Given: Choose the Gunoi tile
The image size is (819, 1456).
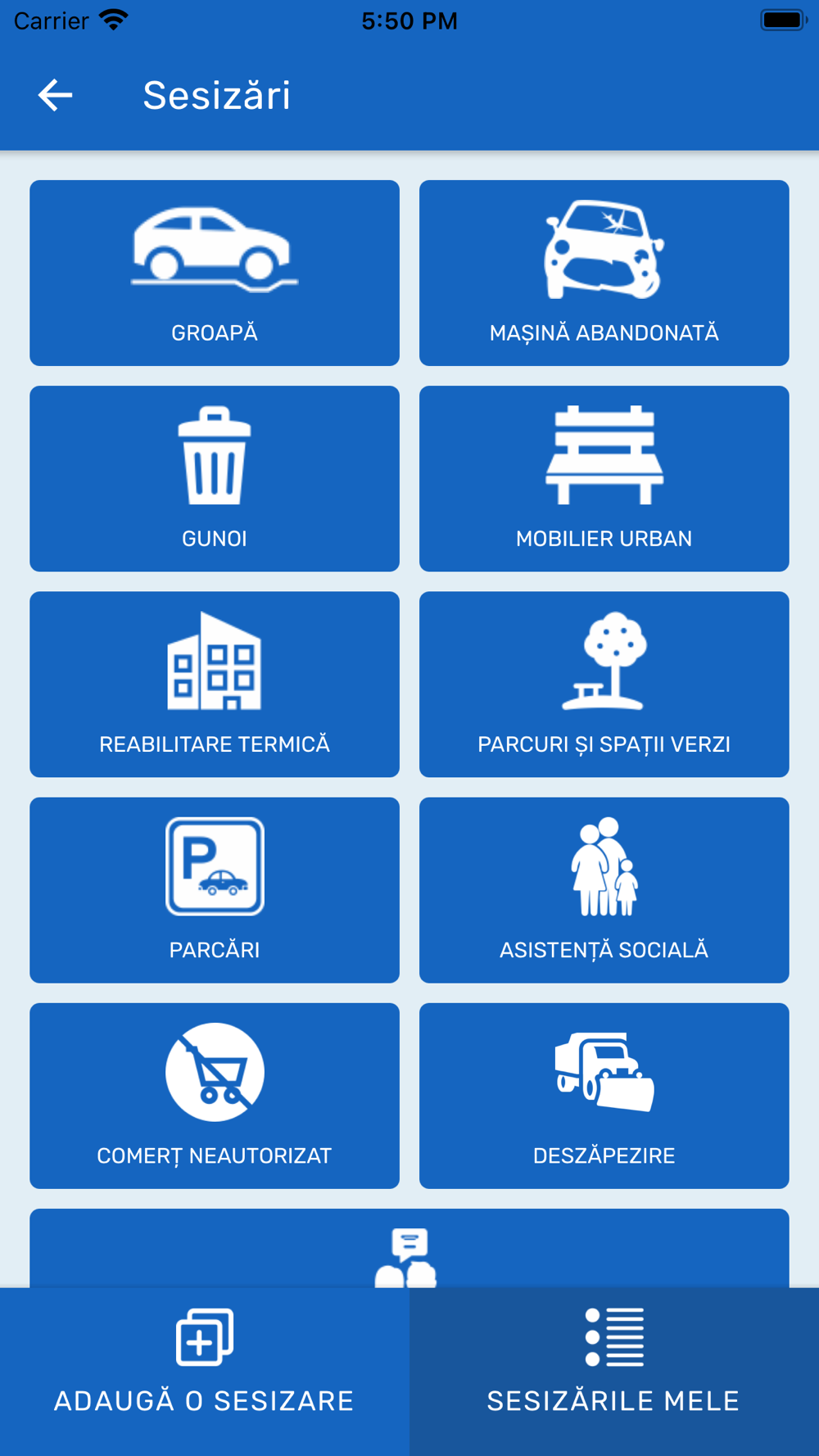Looking at the screenshot, I should pyautogui.click(x=215, y=478).
